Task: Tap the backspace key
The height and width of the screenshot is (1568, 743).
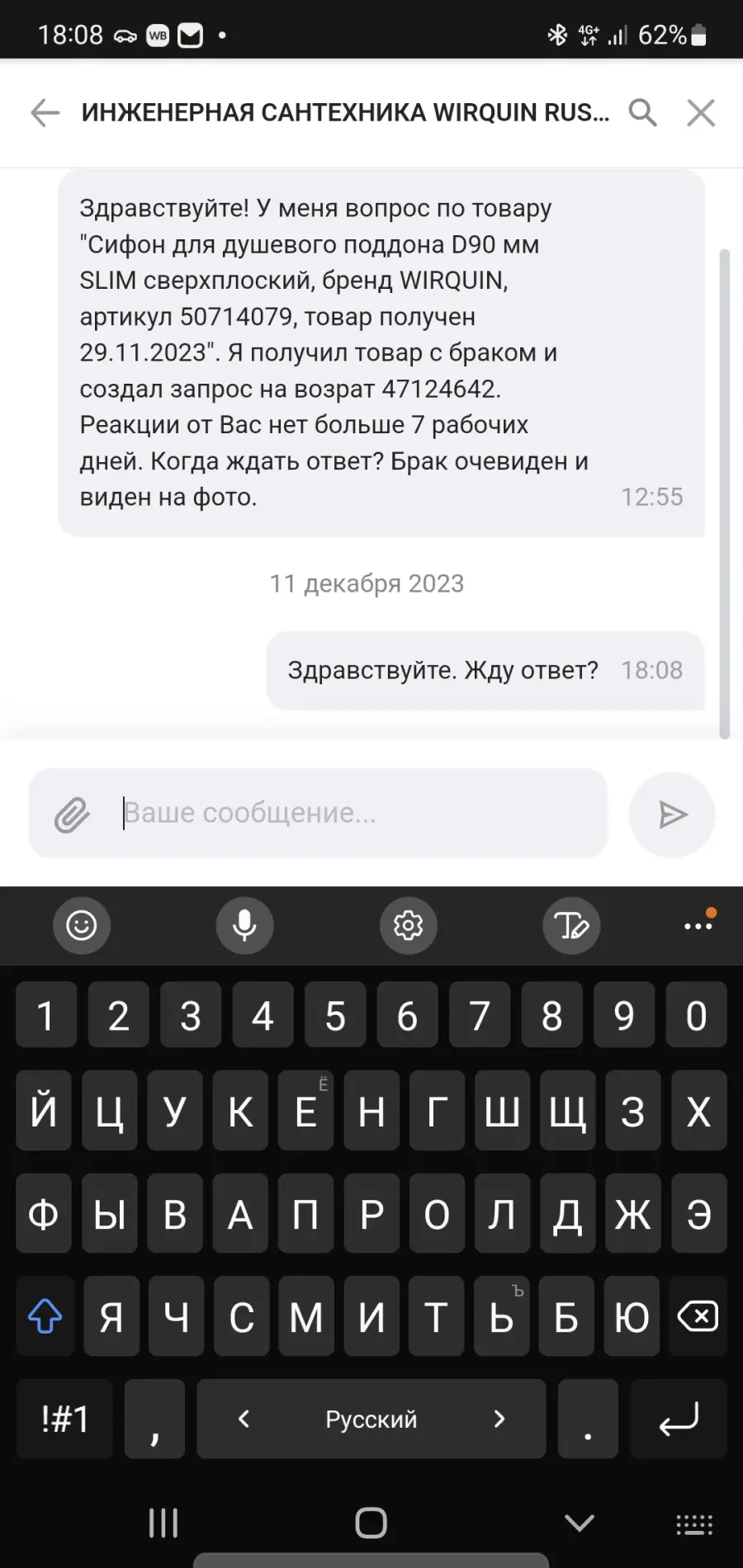Action: (x=698, y=1316)
